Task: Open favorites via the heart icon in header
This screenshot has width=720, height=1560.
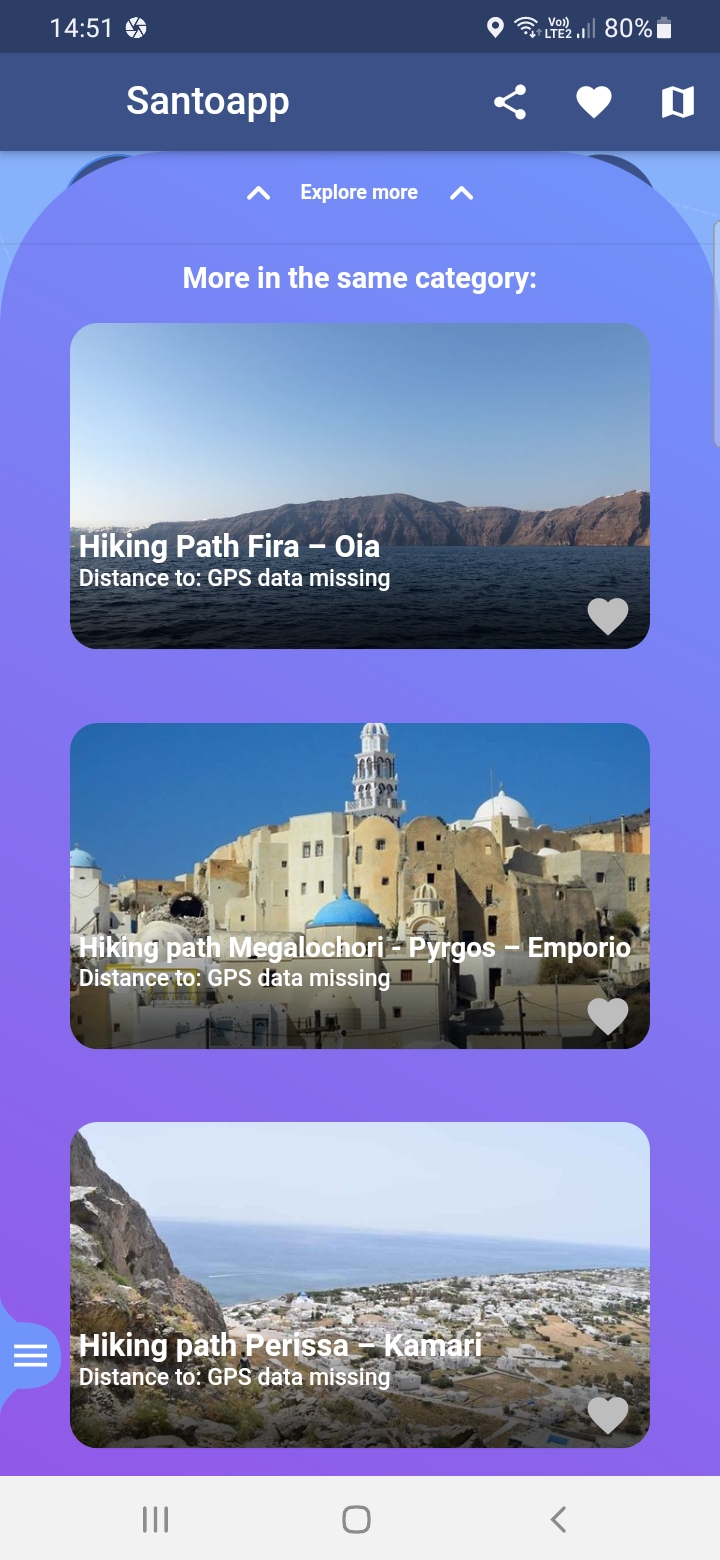Action: tap(594, 101)
